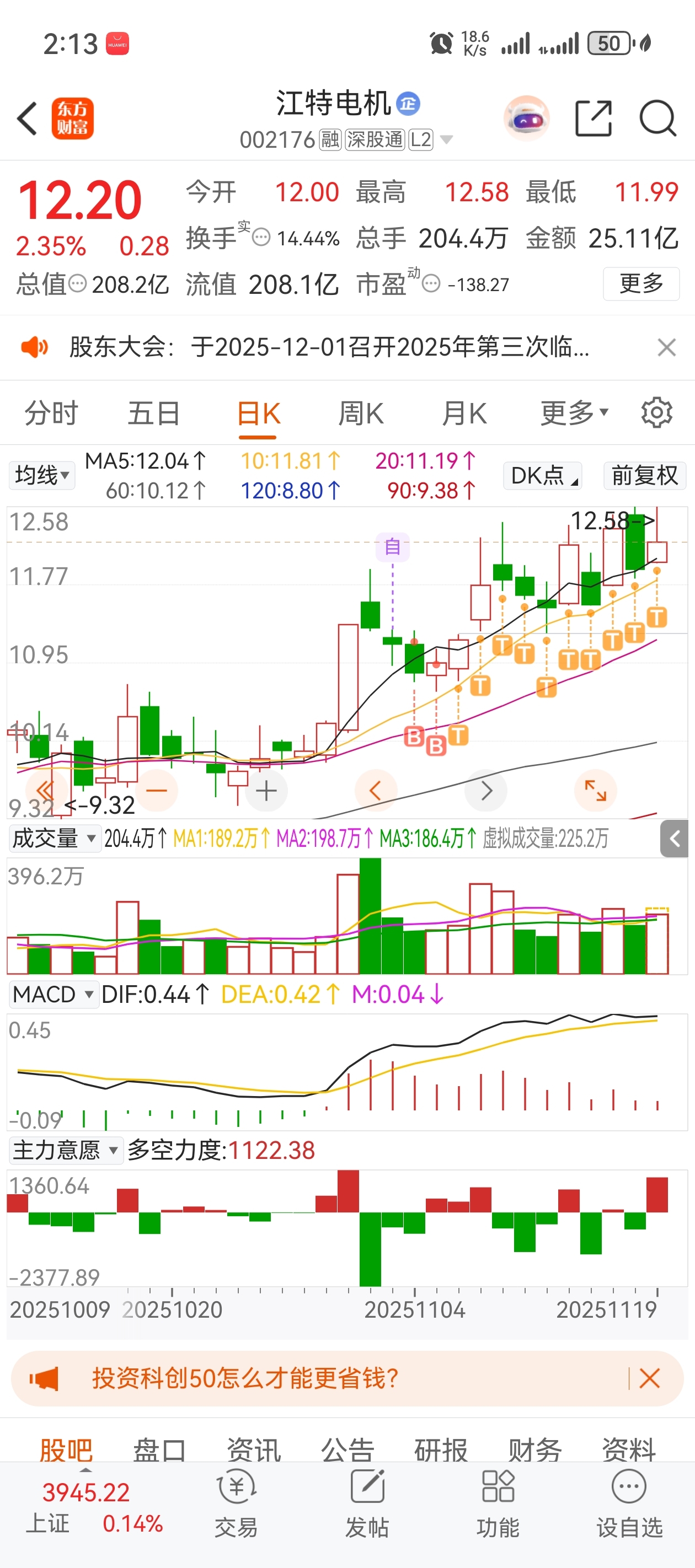The height and width of the screenshot is (1568, 695).
Task: Tap 更多 for more quote details
Action: [x=641, y=283]
